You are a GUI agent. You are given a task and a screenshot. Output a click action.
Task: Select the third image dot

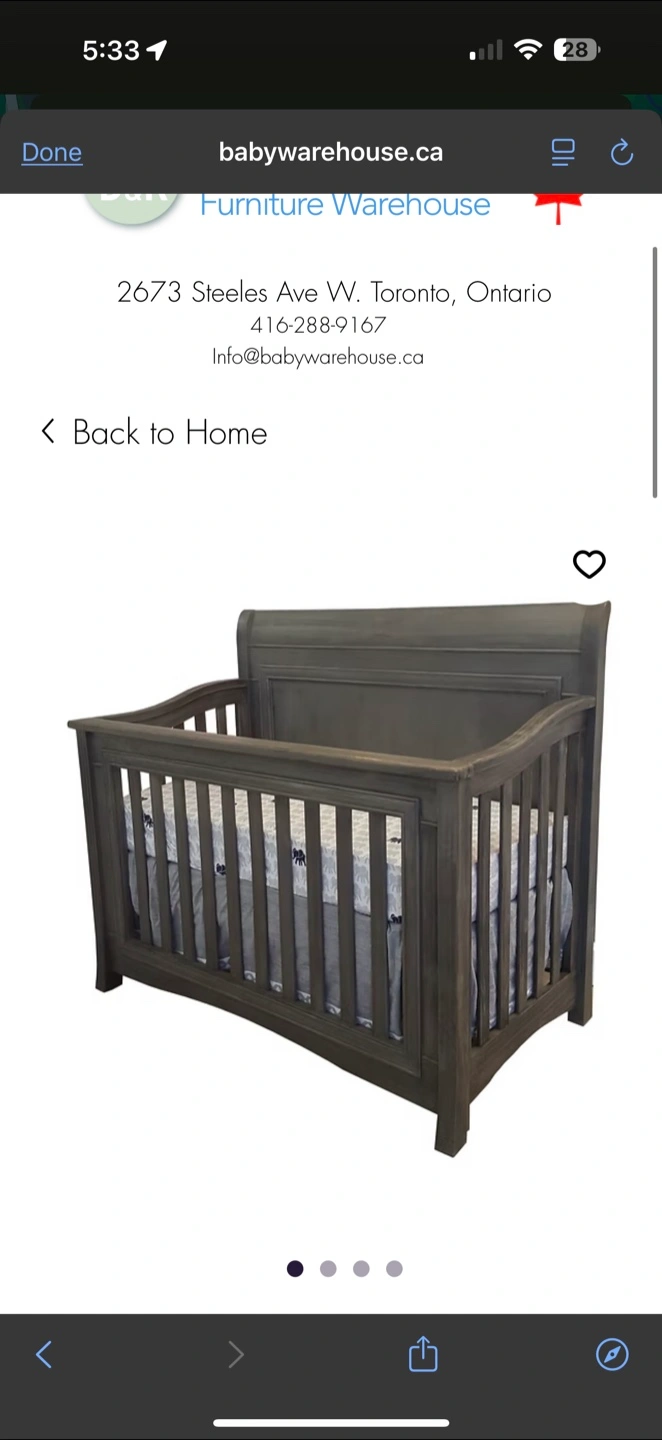361,1268
